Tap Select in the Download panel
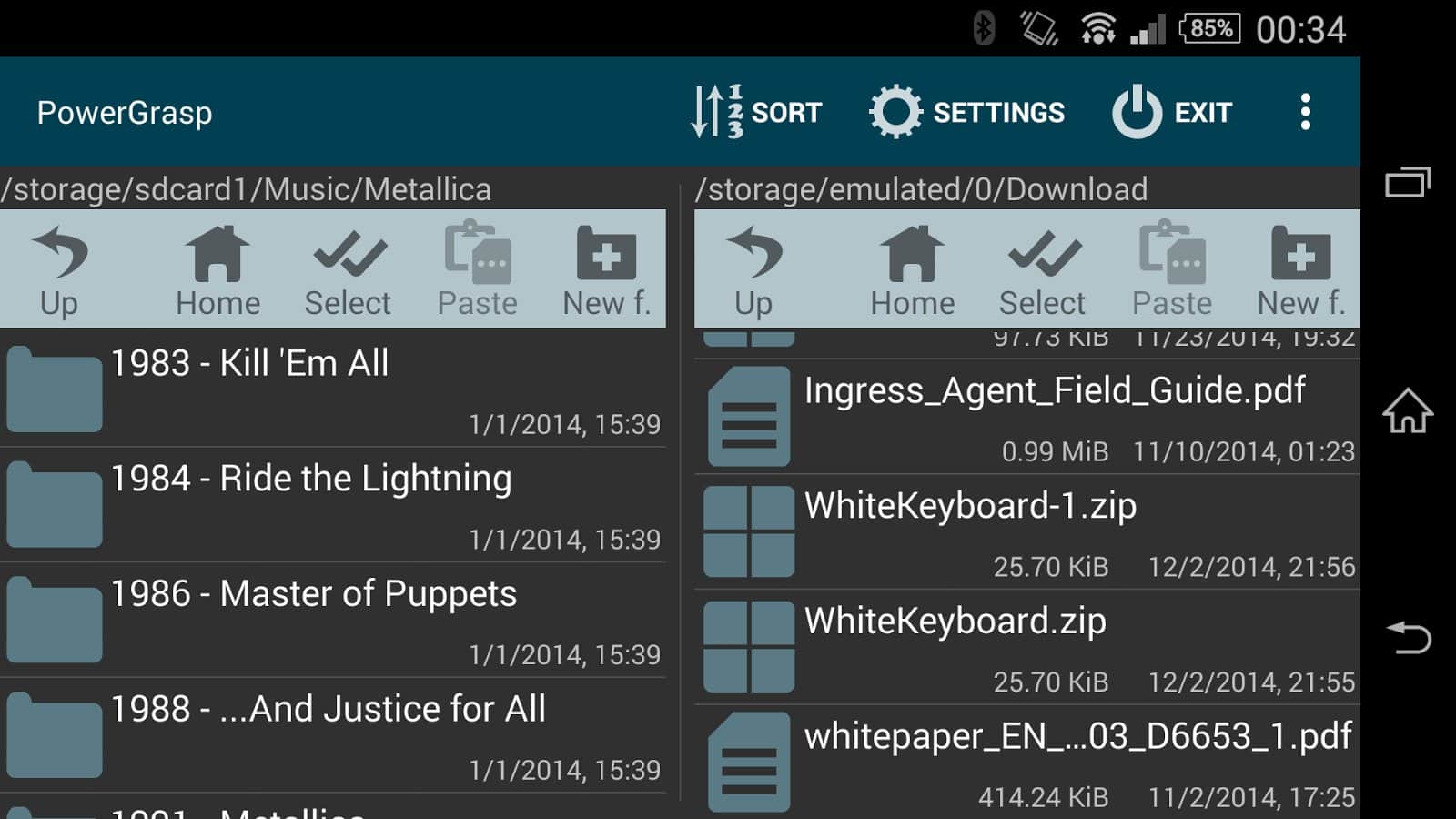Screen dimensions: 1456x819 coord(1043,270)
